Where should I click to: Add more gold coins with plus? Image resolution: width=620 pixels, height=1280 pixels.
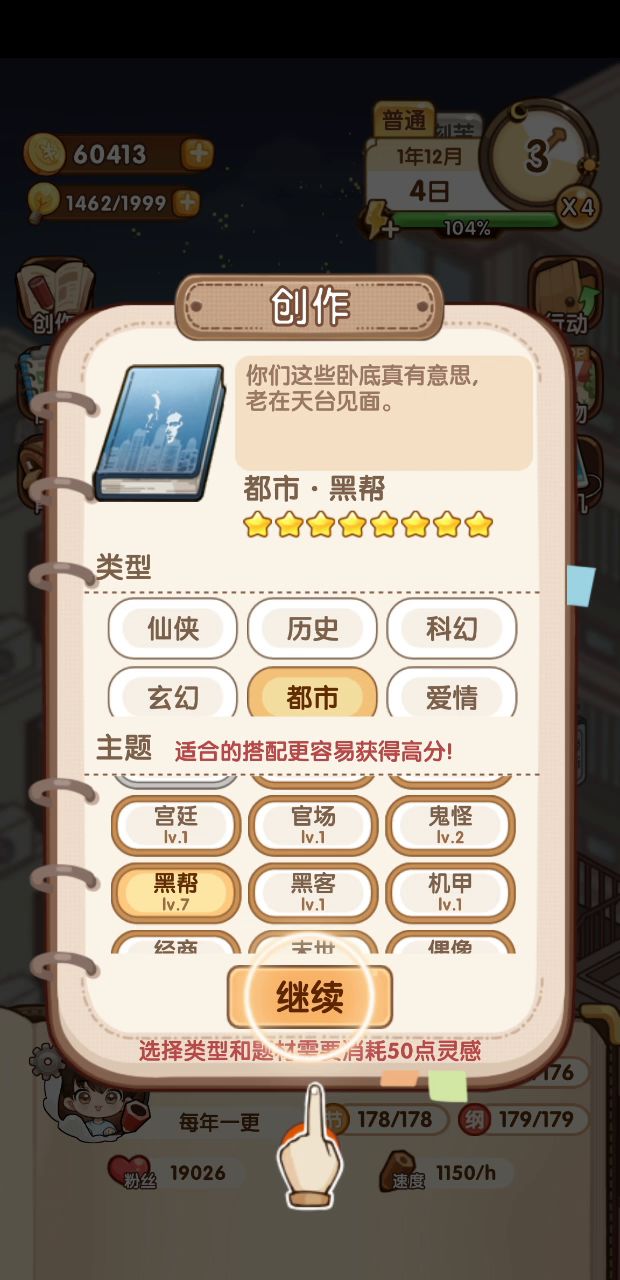coord(198,154)
